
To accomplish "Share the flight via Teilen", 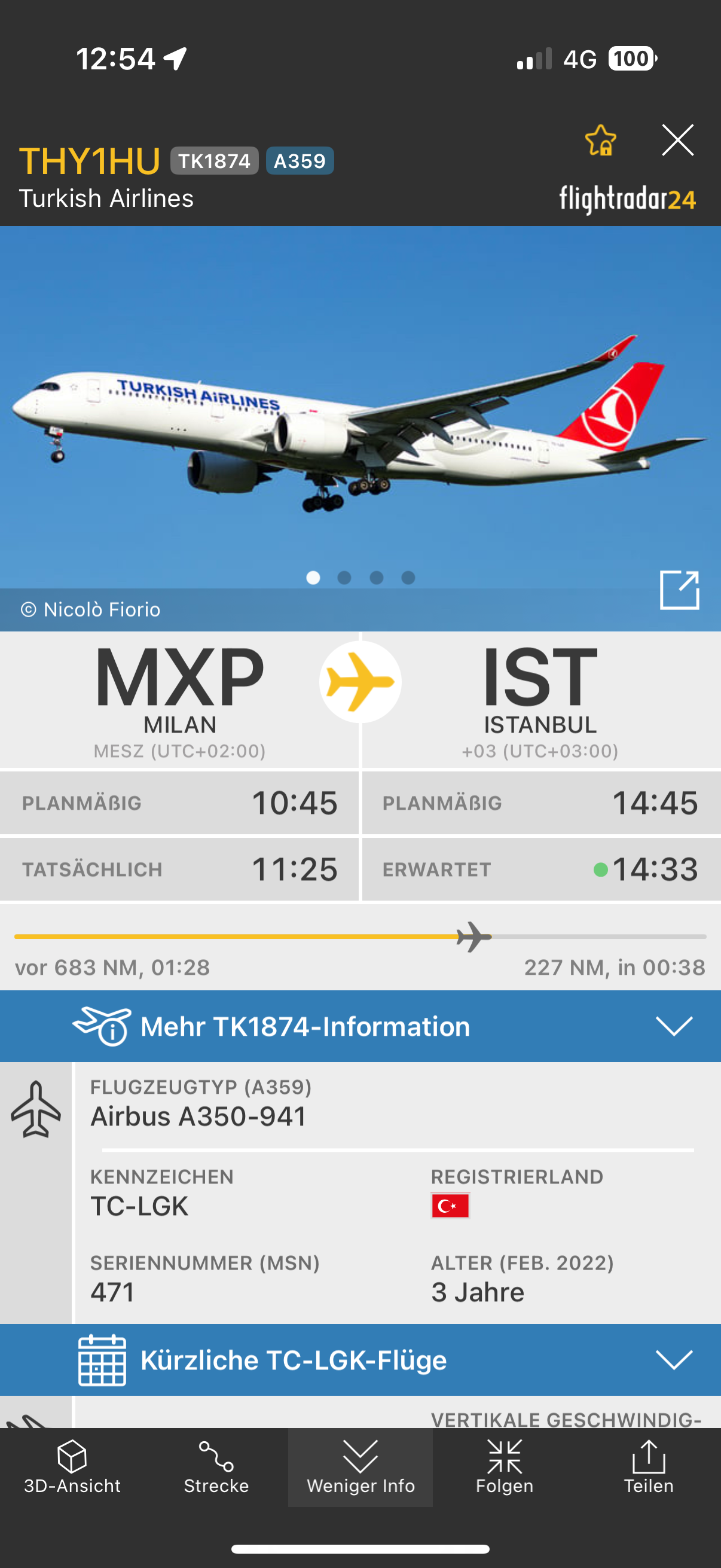I will point(649,1468).
